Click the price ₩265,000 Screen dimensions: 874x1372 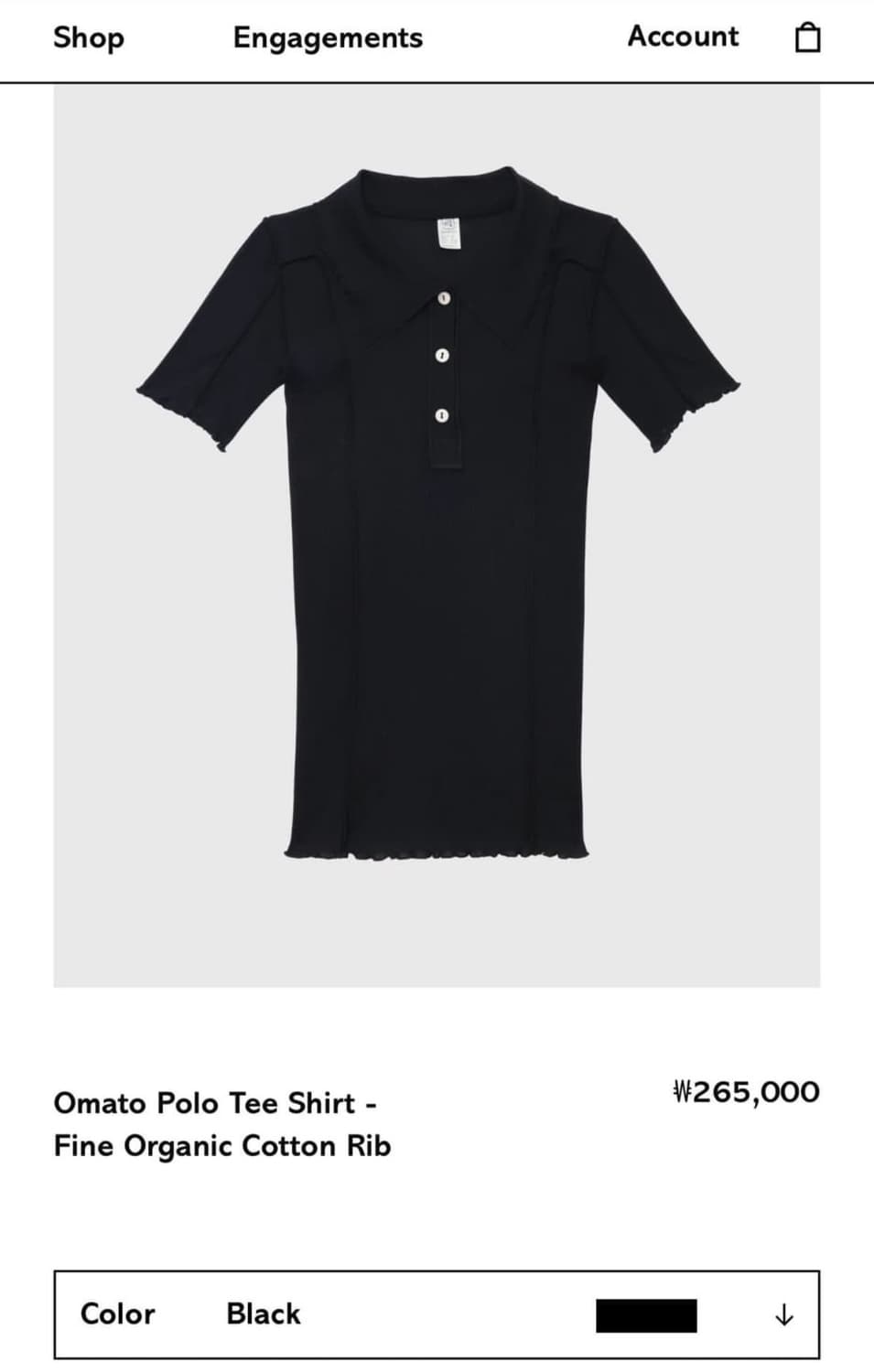pos(745,1091)
